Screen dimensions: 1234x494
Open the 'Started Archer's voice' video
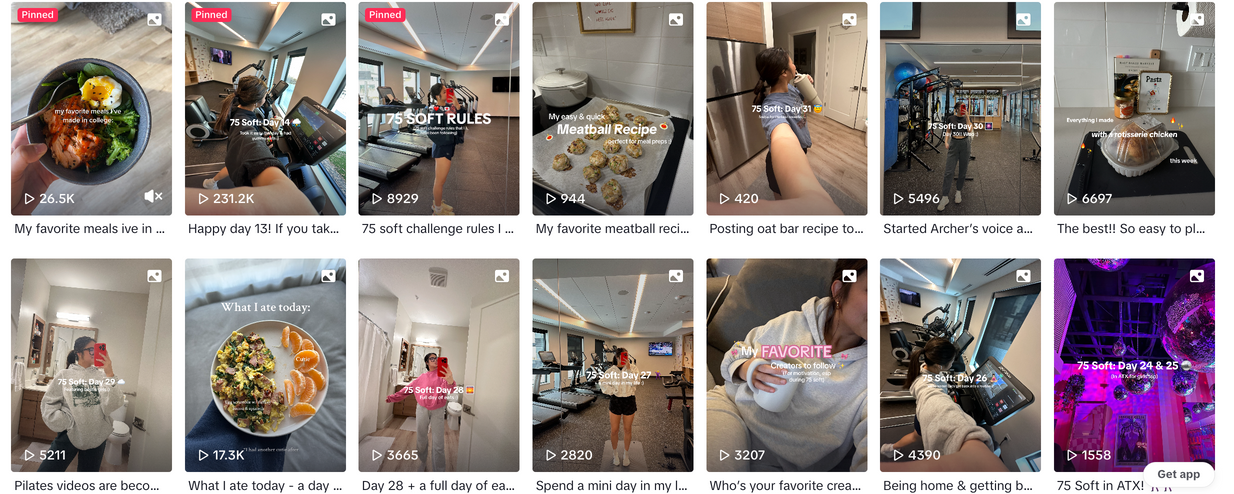(960, 108)
